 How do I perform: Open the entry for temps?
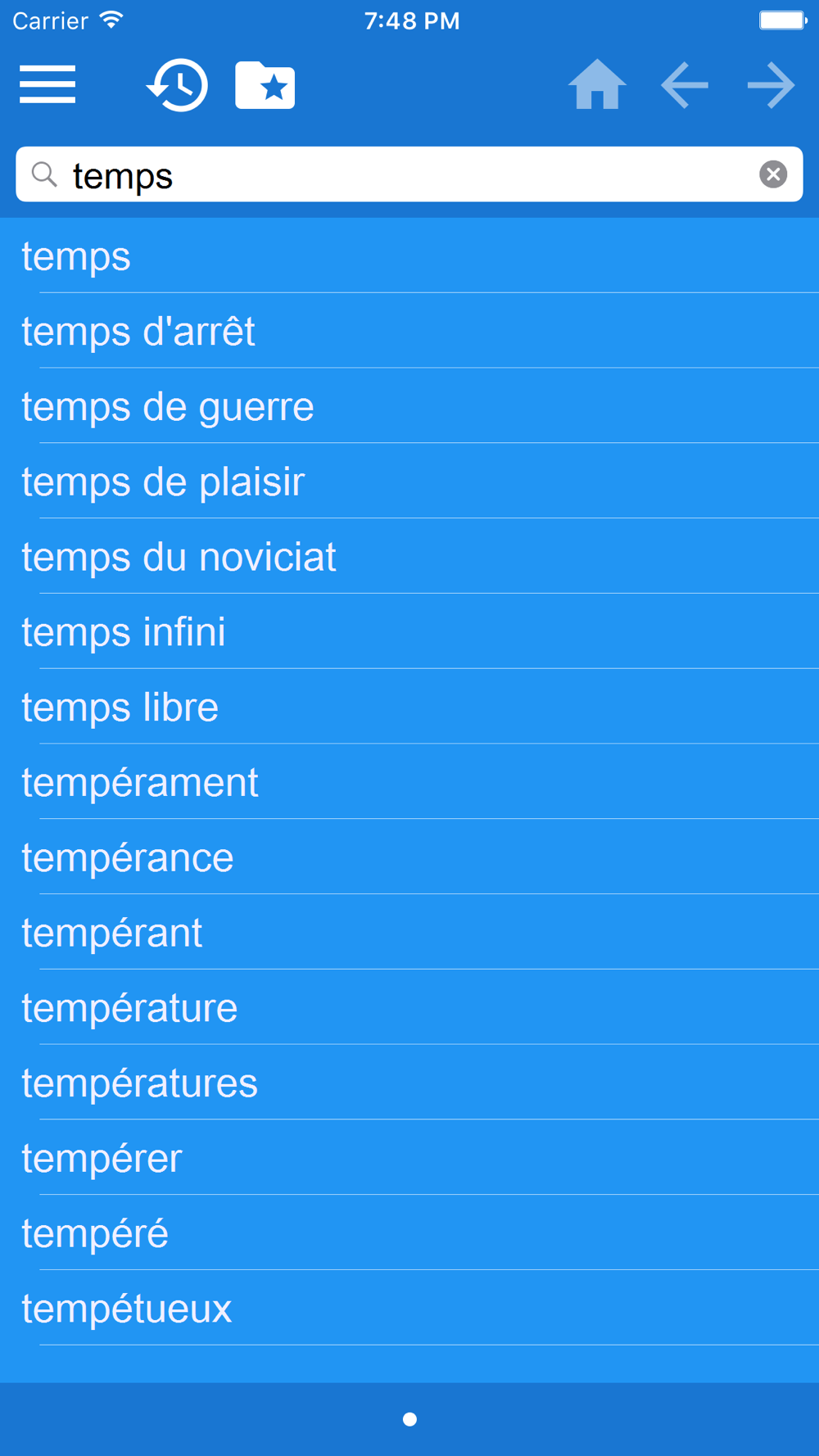(x=409, y=256)
